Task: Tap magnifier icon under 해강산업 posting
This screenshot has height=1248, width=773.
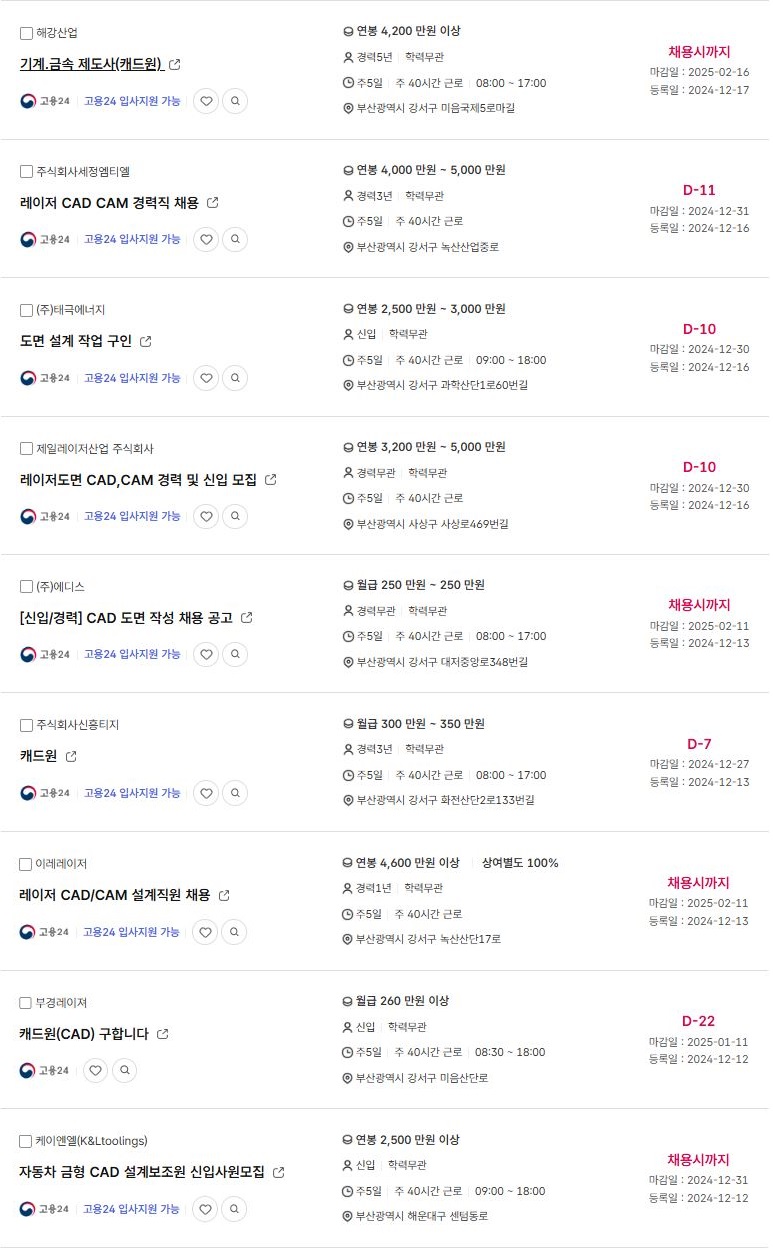Action: pos(235,101)
